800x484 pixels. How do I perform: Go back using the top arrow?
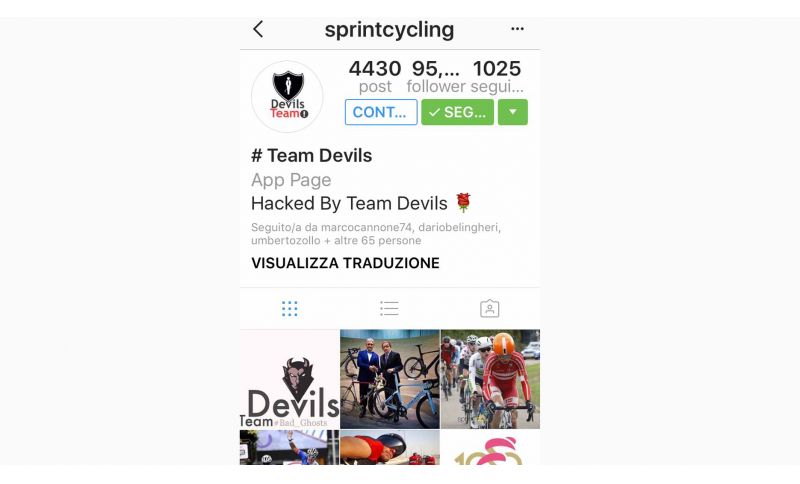(x=258, y=29)
